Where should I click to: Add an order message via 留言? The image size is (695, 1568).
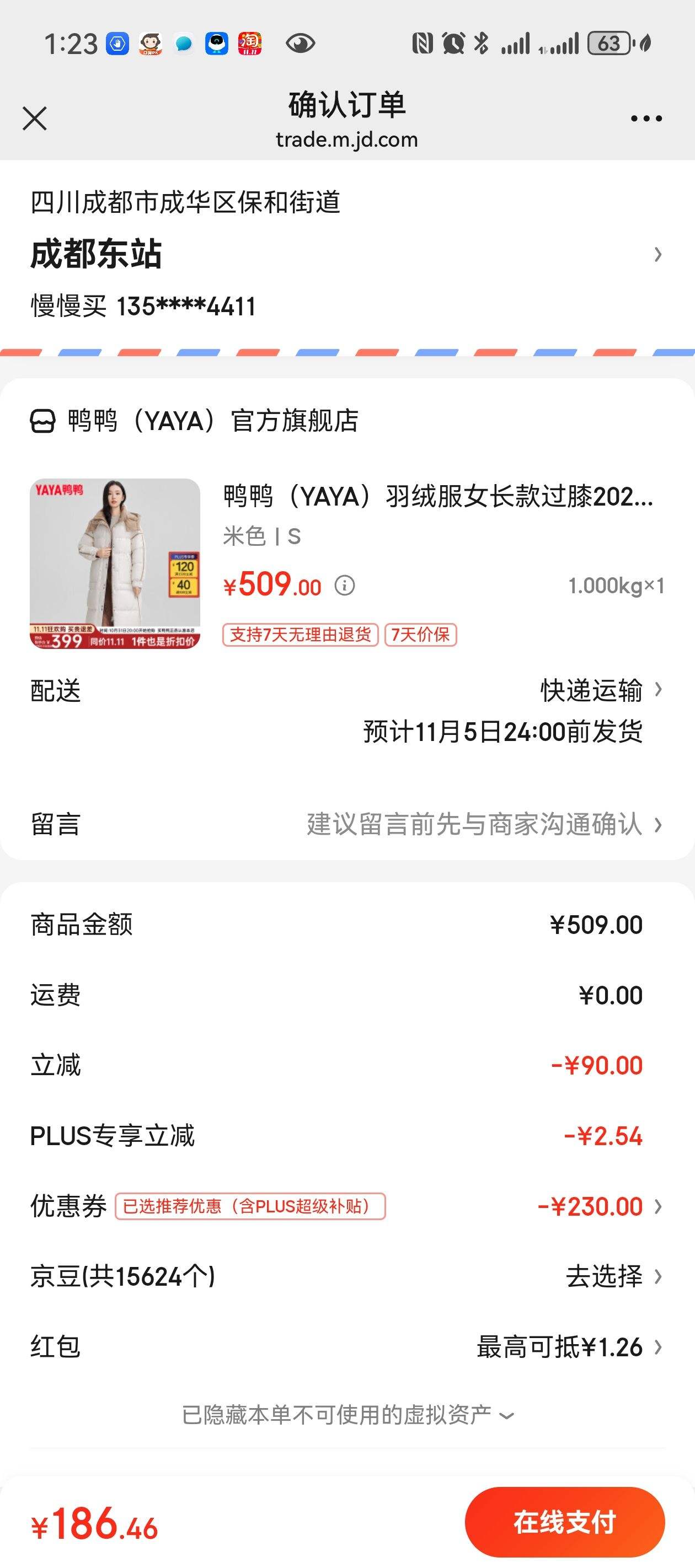[347, 824]
